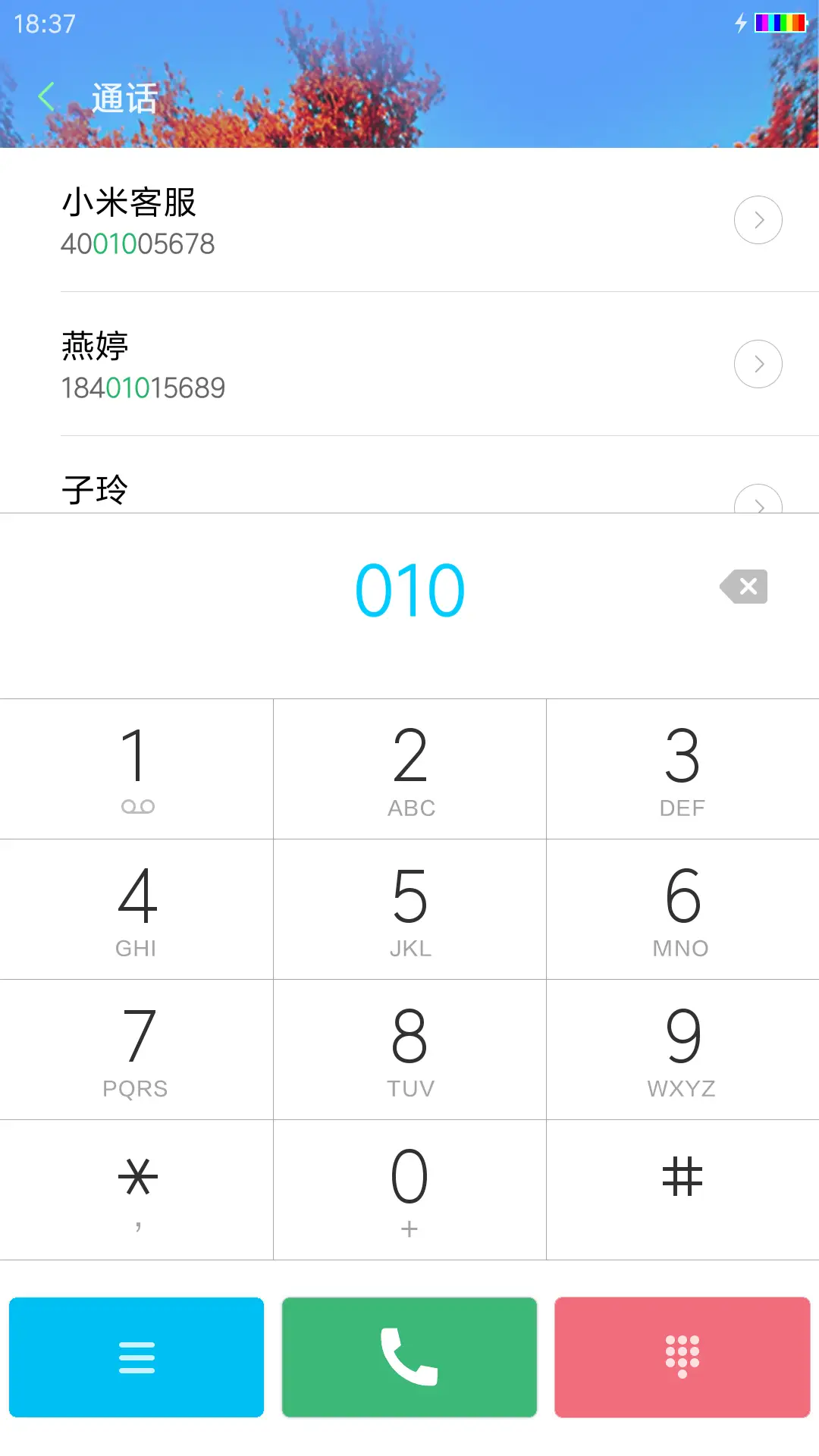Viewport: 819px width, 1456px height.
Task: Hide the dial pad via the red keypad icon
Action: [x=682, y=1357]
